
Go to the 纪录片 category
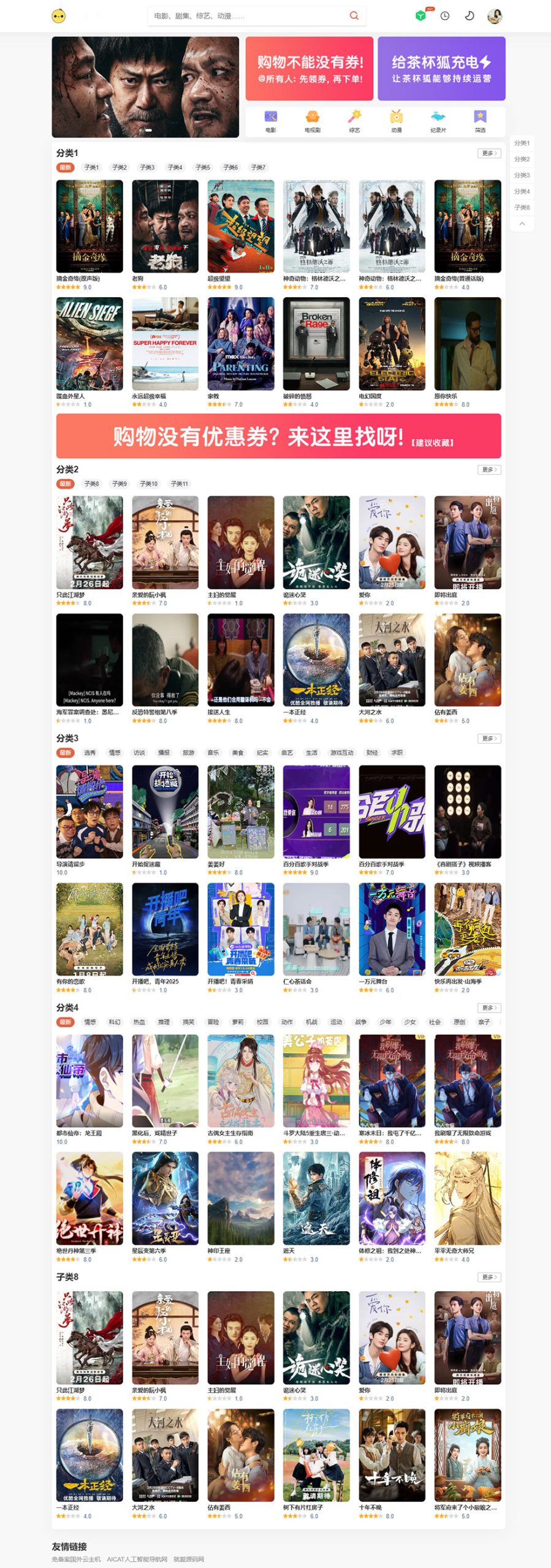pos(438,121)
